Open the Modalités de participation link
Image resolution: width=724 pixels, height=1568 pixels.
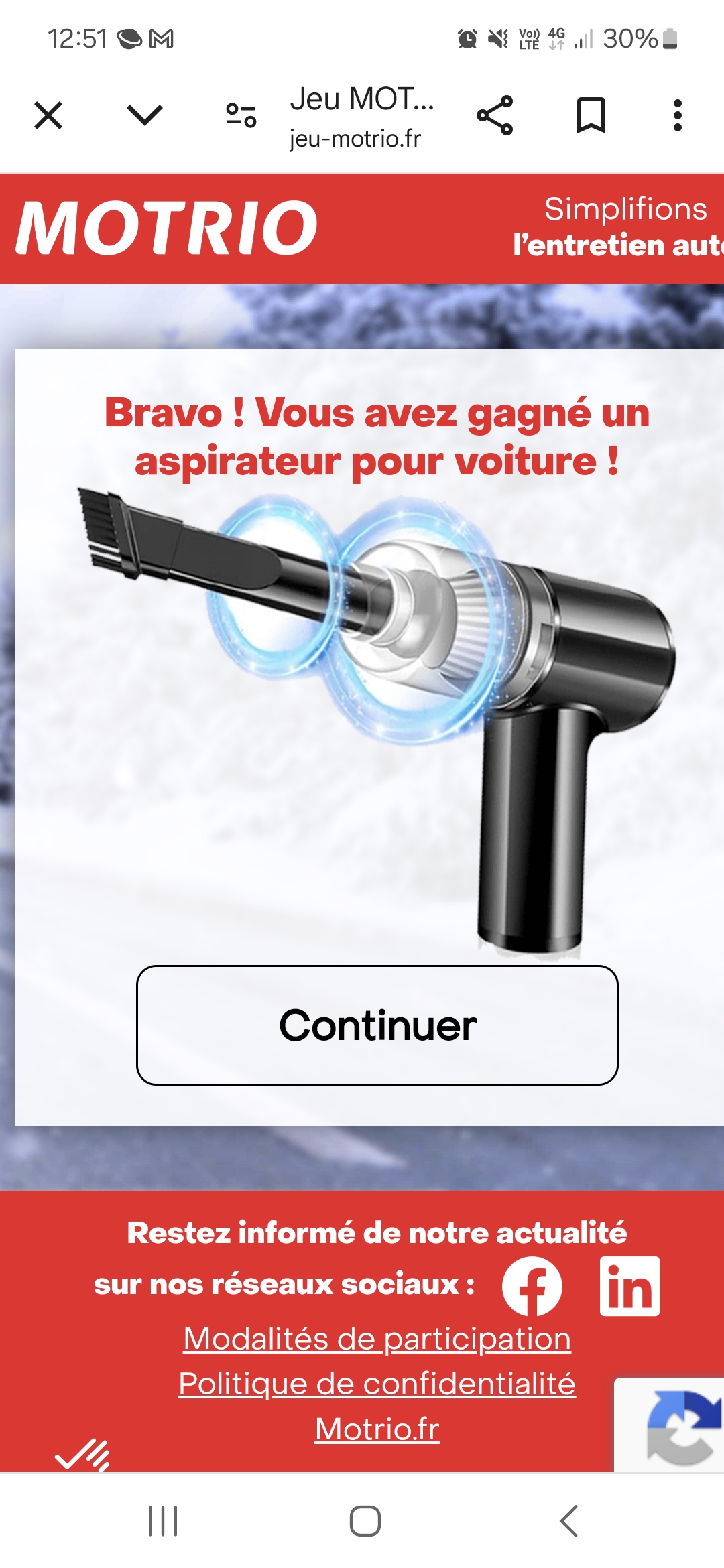tap(377, 1339)
